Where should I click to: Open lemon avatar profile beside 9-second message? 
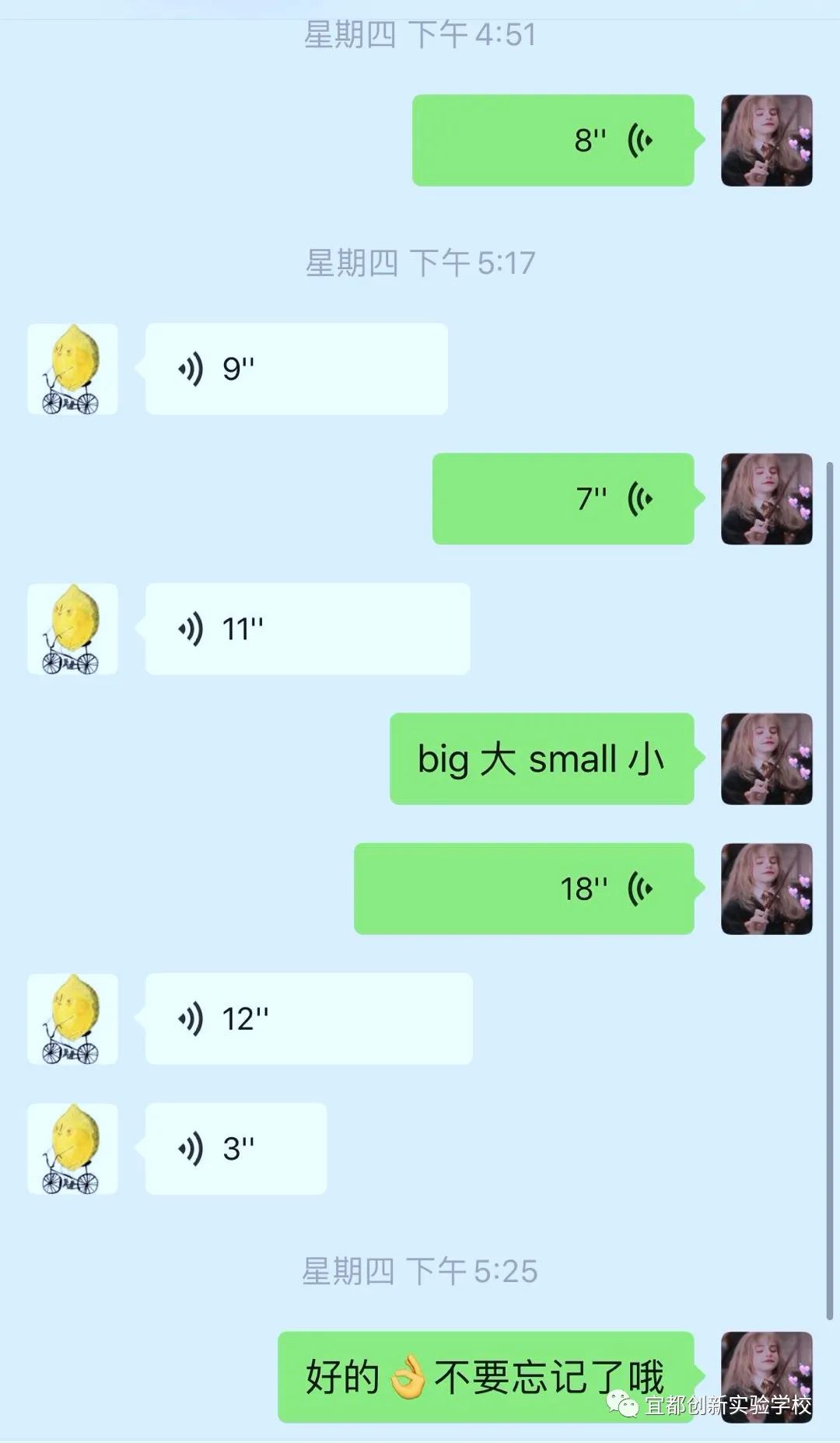click(72, 369)
